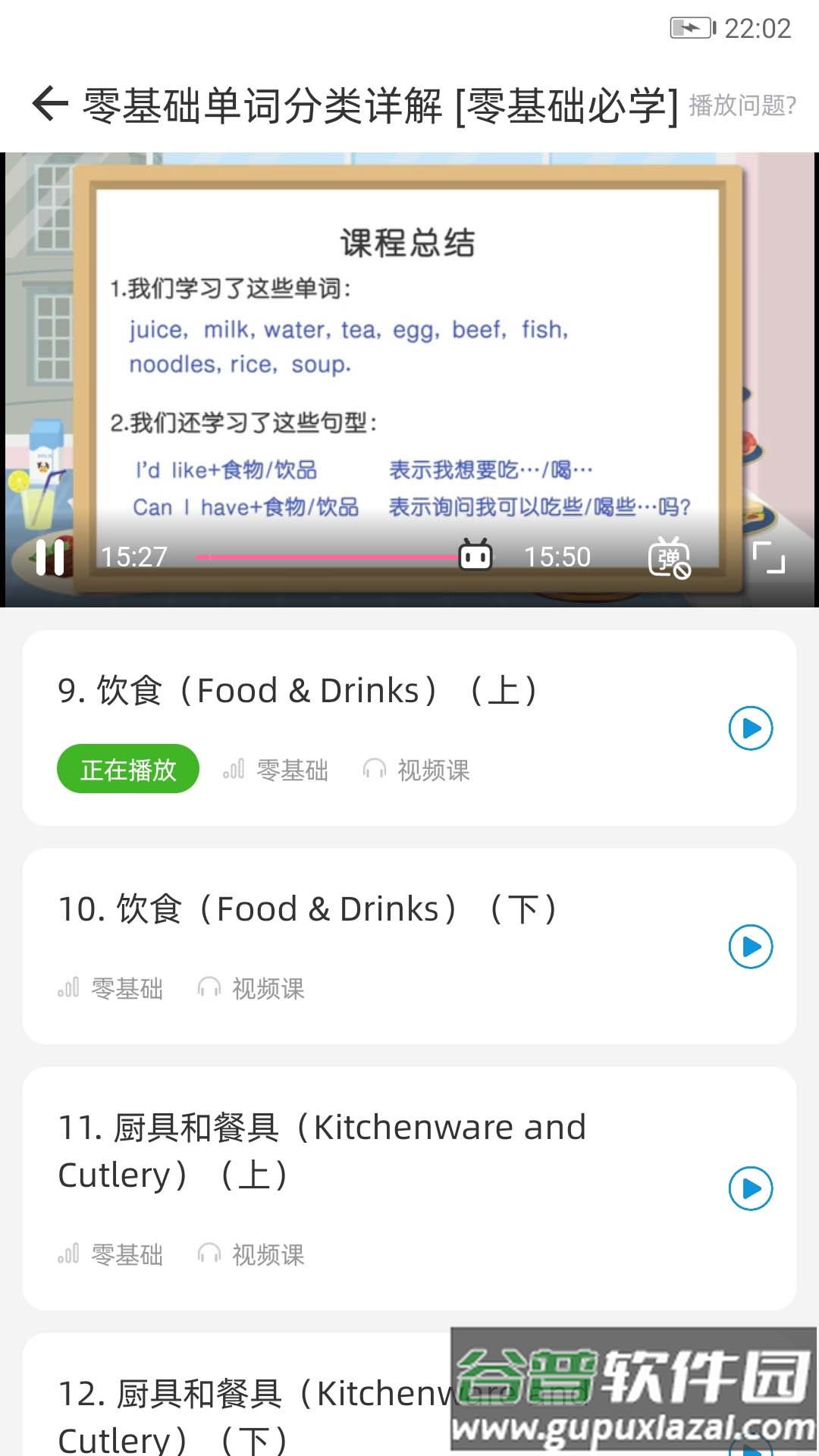The image size is (819, 1456).
Task: Play lesson 10 饮食 Food & Drinks (下)
Action: tap(750, 946)
